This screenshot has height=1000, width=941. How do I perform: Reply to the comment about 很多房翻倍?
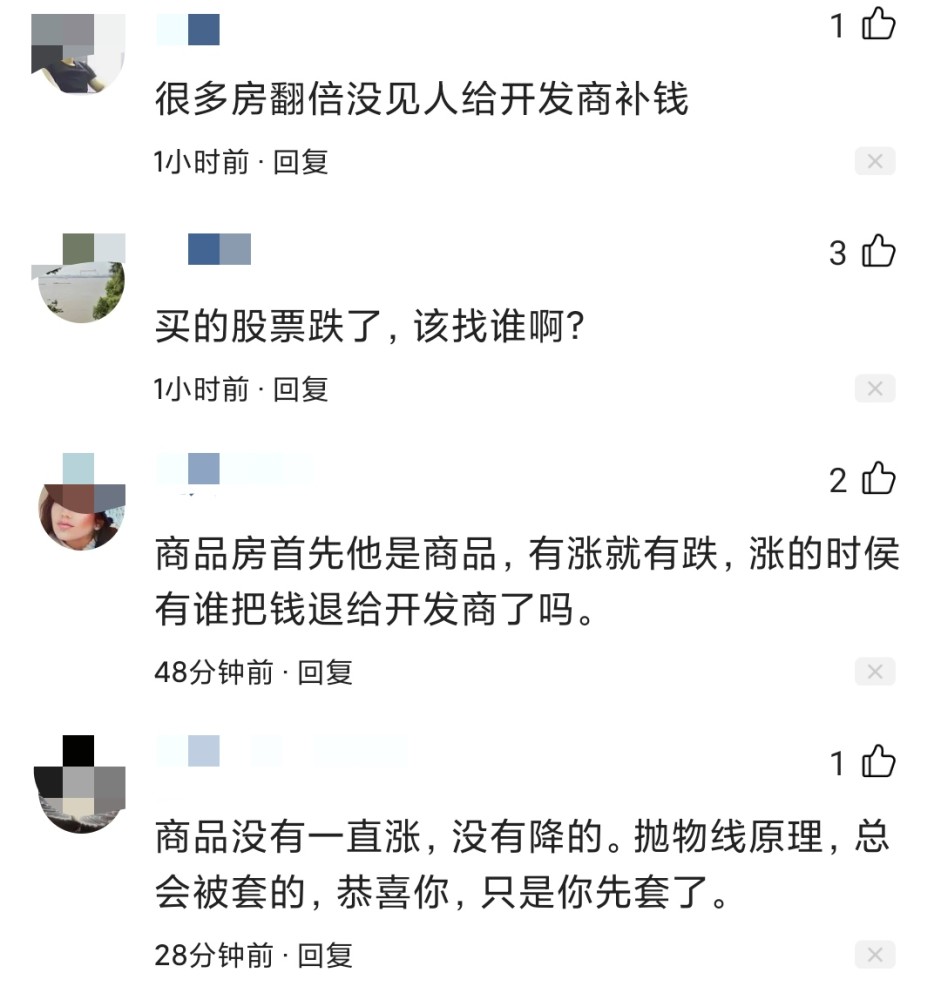coord(300,161)
